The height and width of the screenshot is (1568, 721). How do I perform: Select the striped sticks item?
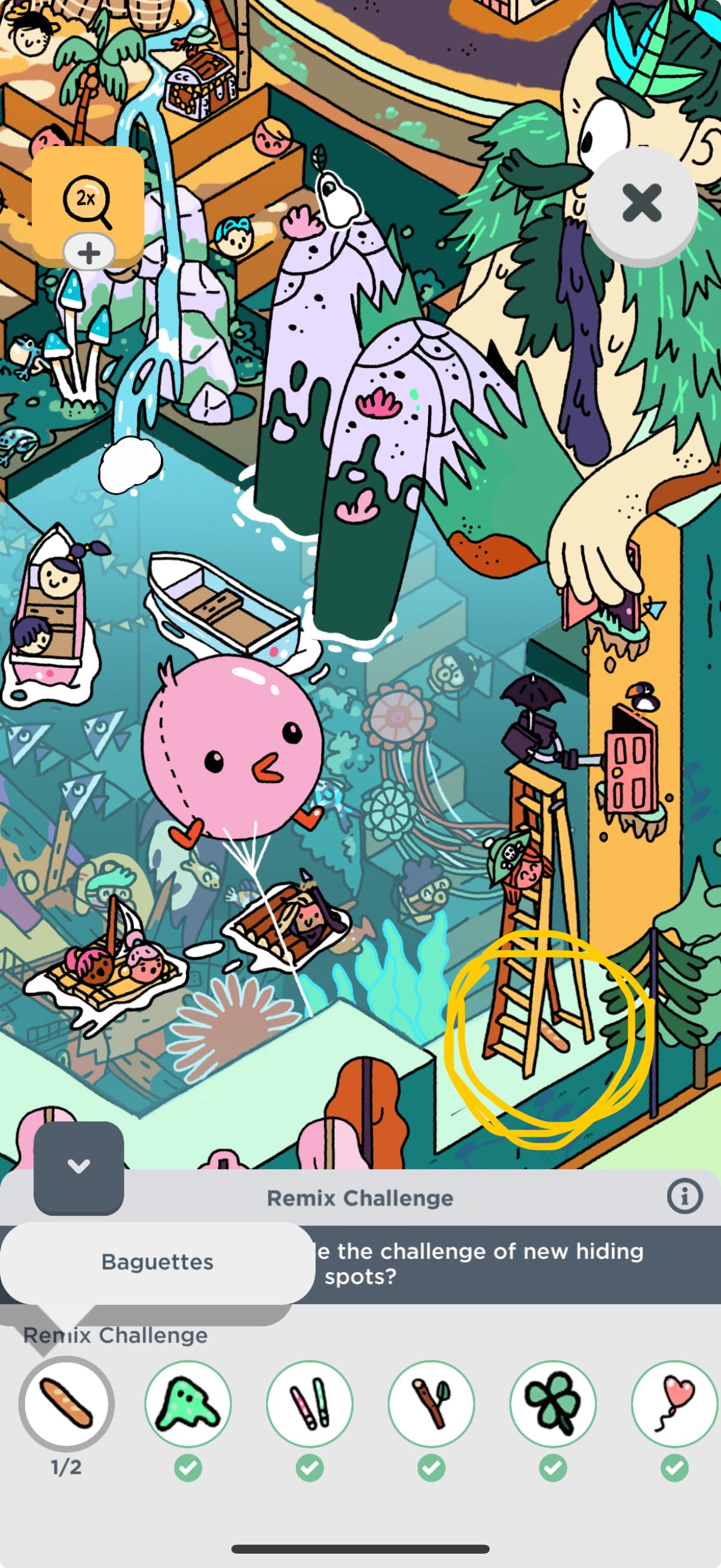(x=310, y=1402)
